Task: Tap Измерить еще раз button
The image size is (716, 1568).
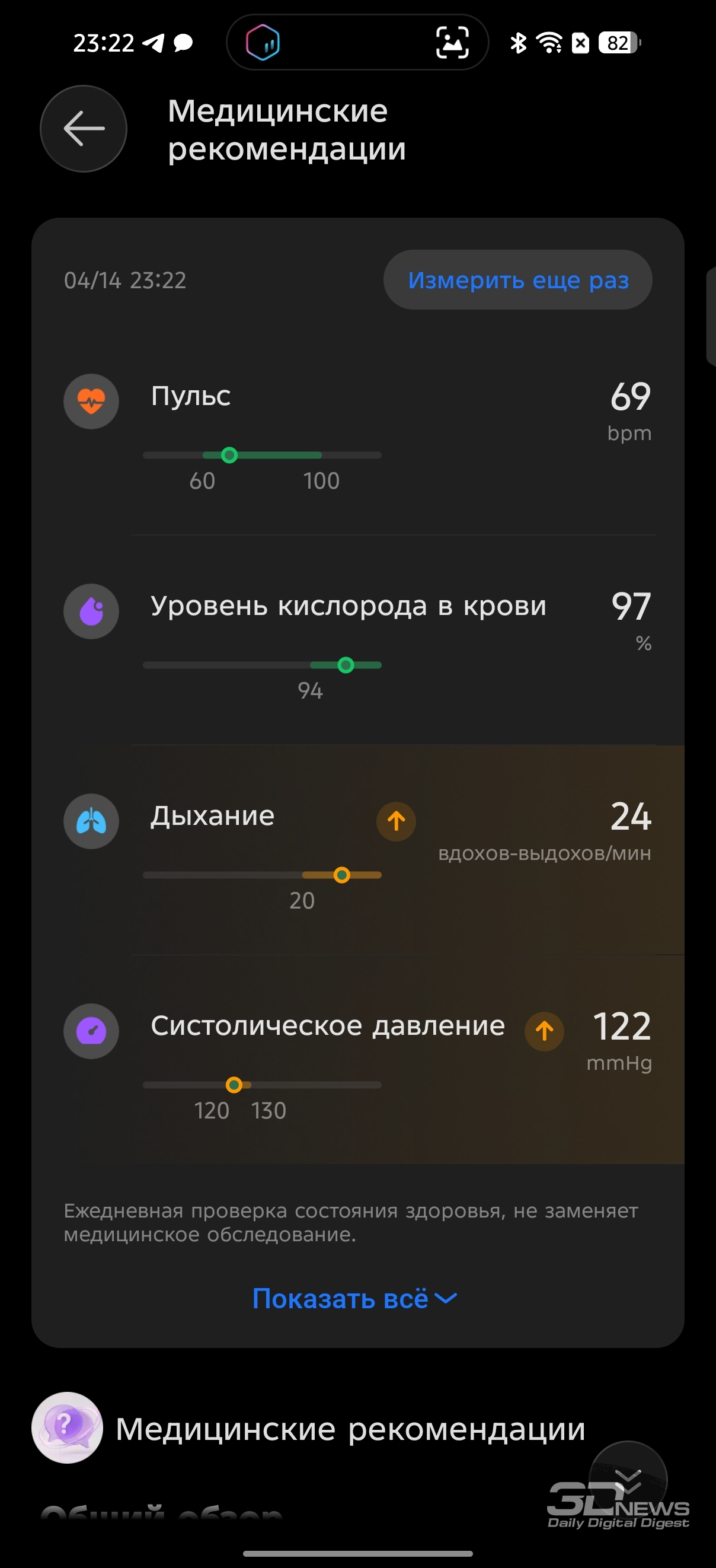Action: pyautogui.click(x=517, y=280)
